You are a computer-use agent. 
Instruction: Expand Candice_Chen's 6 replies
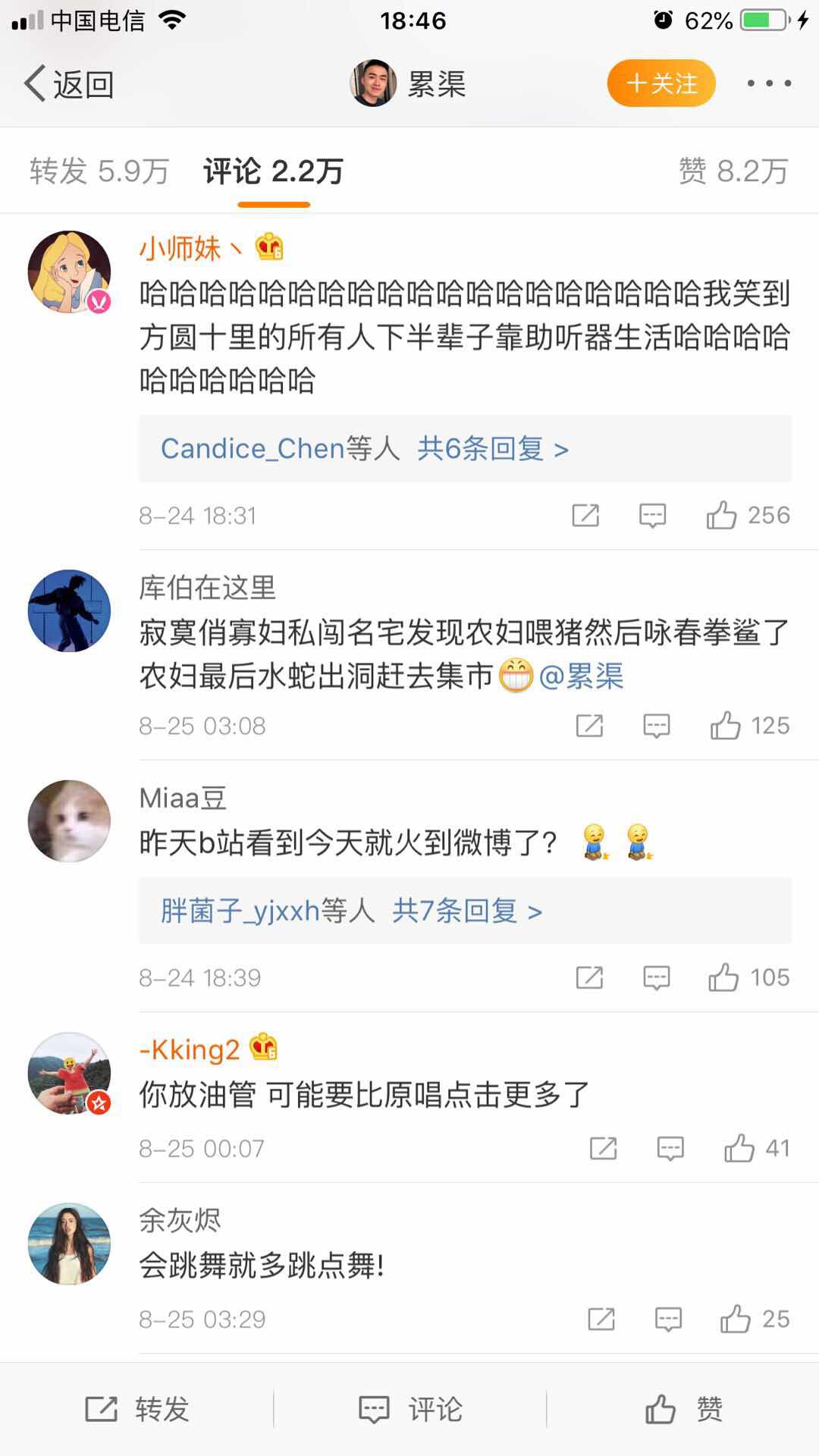click(x=364, y=449)
